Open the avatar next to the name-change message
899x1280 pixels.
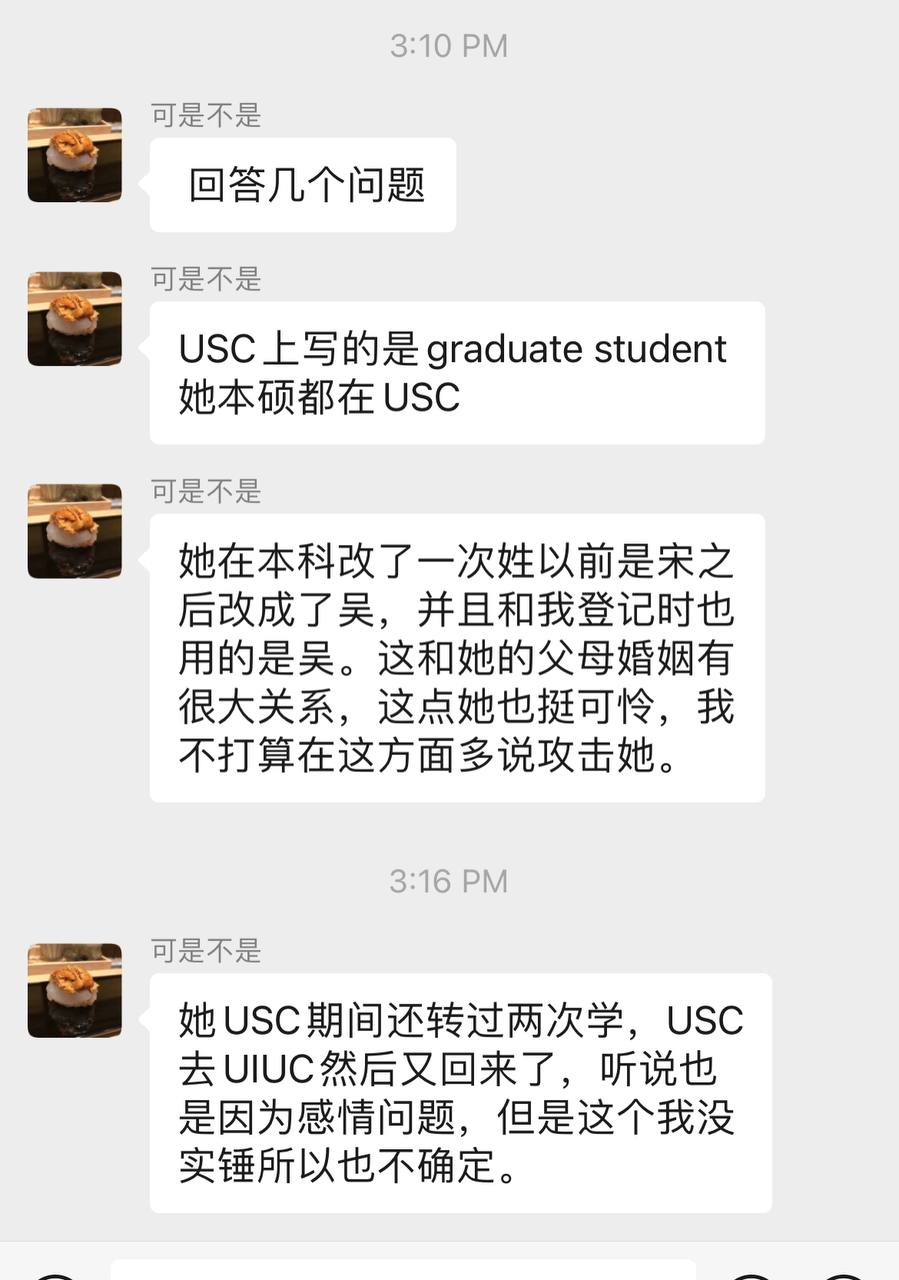click(74, 531)
